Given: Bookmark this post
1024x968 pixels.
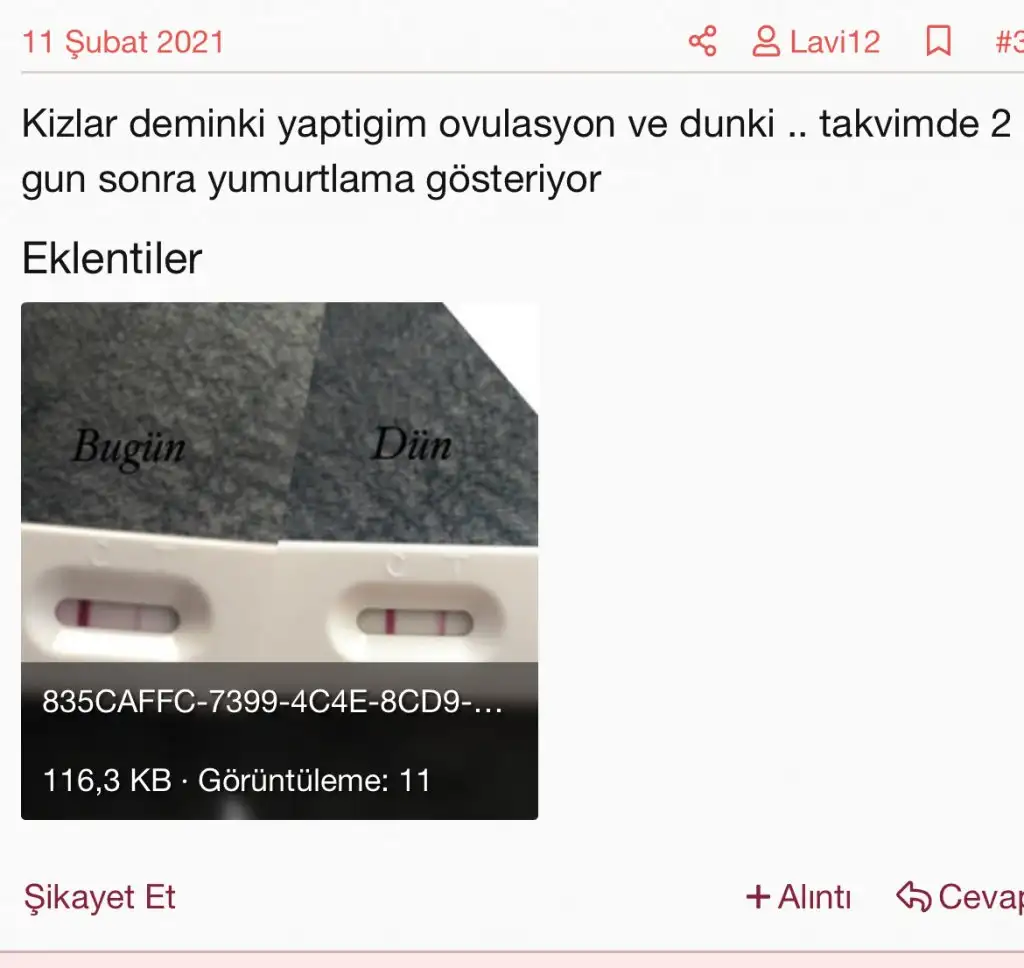Looking at the screenshot, I should [938, 42].
